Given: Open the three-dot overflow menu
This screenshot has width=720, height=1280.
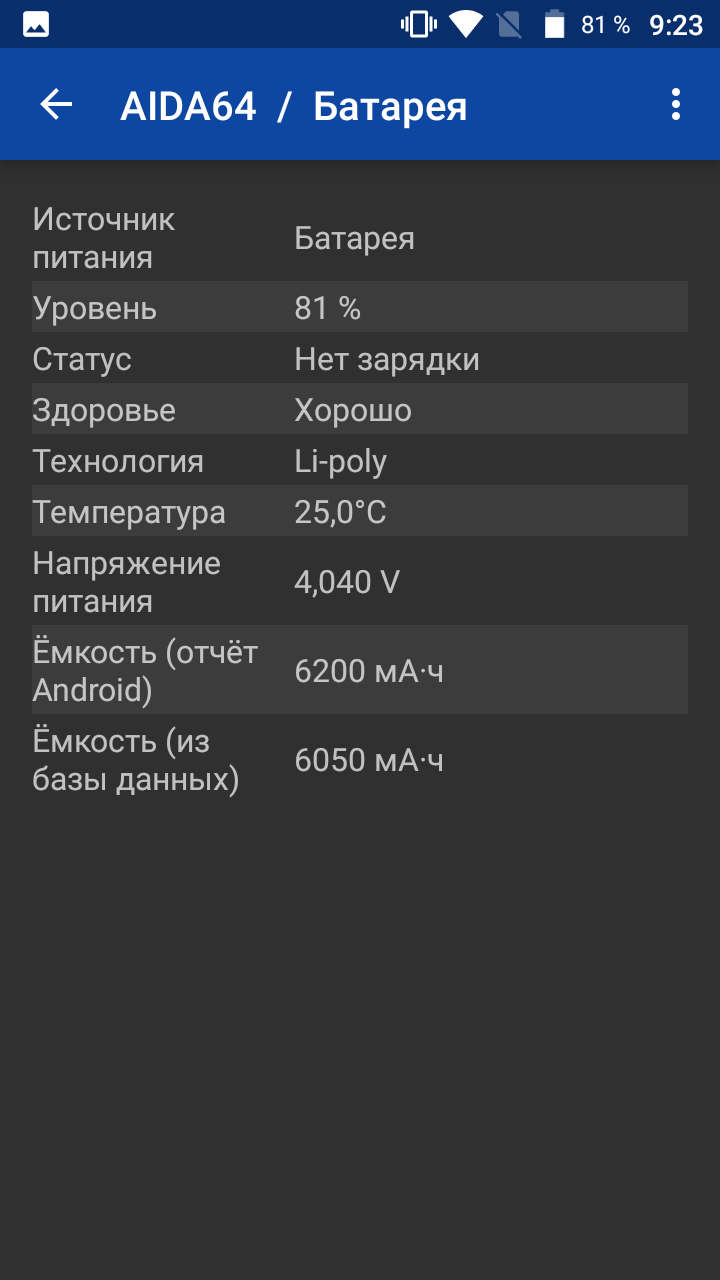Looking at the screenshot, I should point(676,104).
